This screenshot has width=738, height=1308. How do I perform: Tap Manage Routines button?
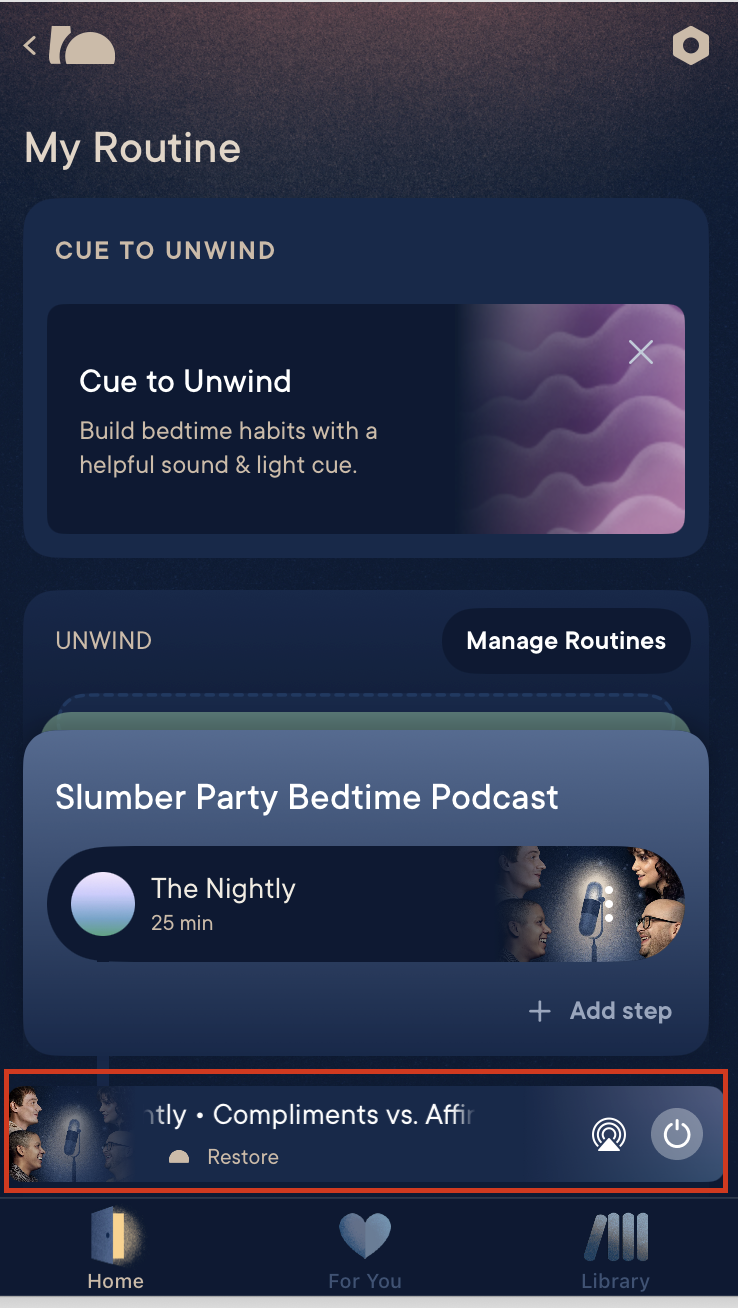tap(566, 641)
